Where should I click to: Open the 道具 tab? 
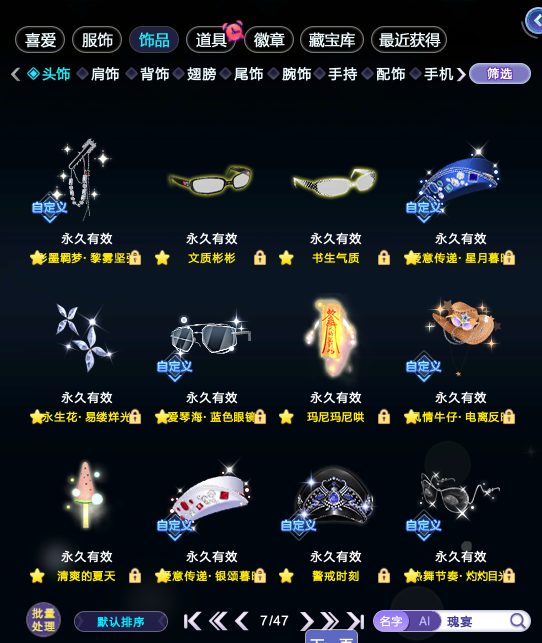(x=211, y=40)
